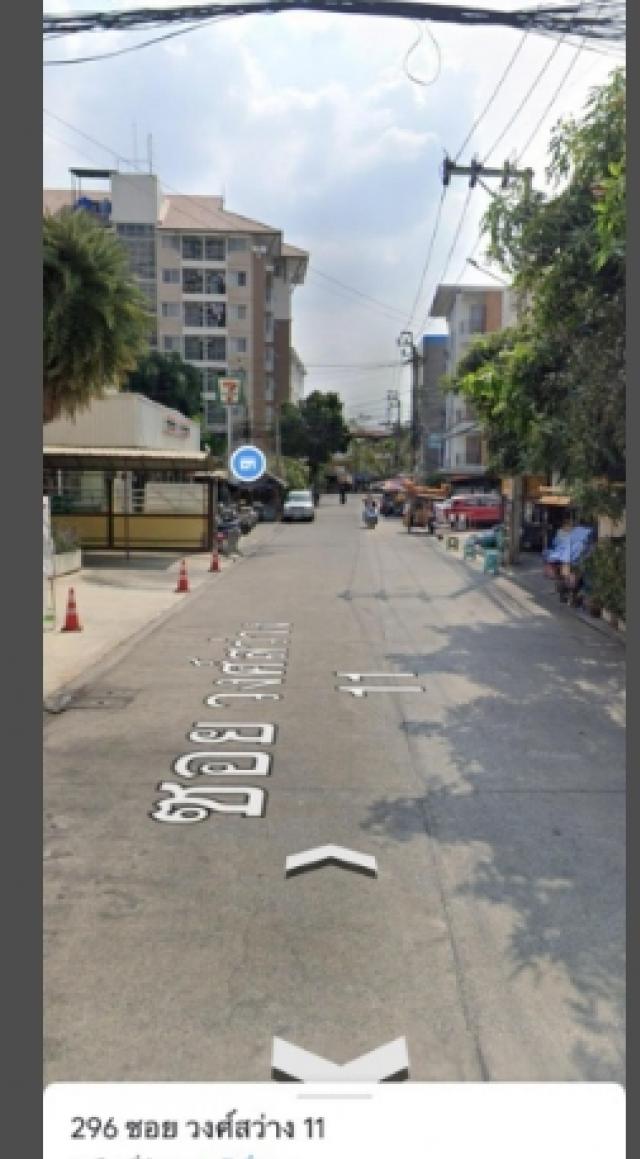Open the 296 ซอย วงศ์สว่าง 11 address panel
Image resolution: width=640 pixels, height=1159 pixels.
pos(198,1129)
